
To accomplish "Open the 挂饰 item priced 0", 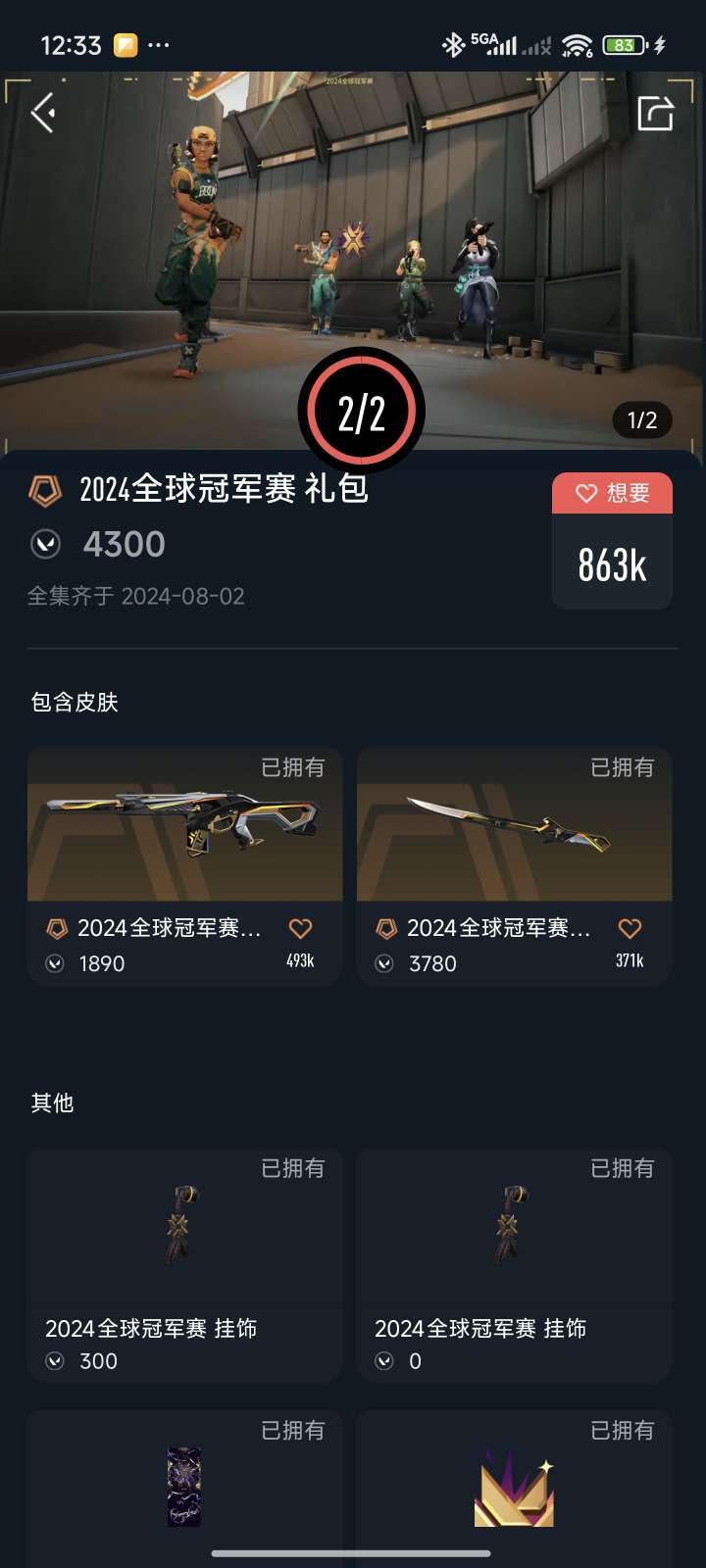I will 514,1264.
